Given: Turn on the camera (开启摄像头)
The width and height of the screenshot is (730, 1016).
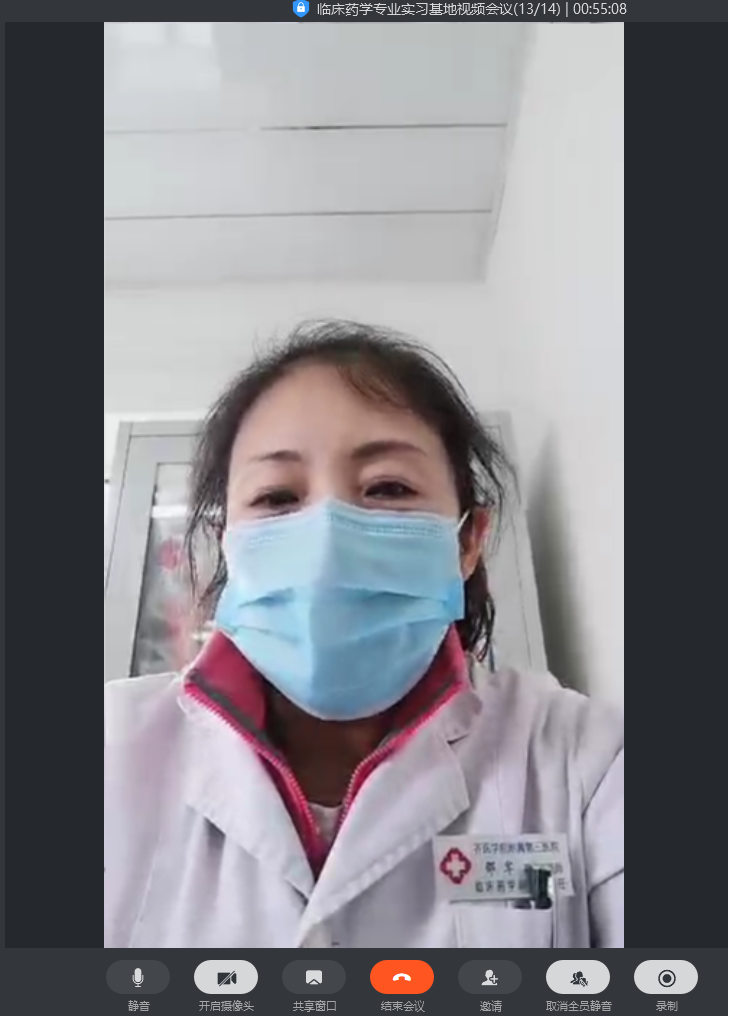Looking at the screenshot, I should [226, 977].
